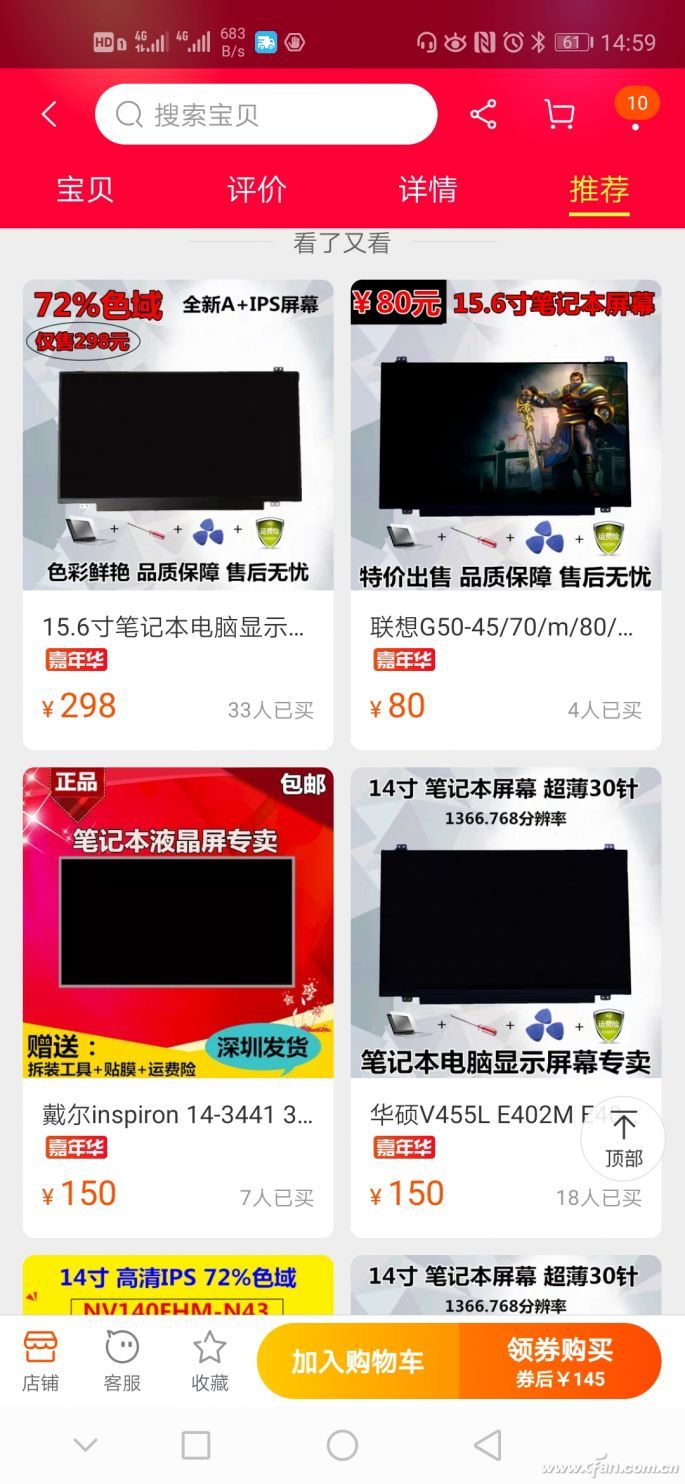Contact 客服 customer service
Image resolution: width=685 pixels, height=1484 pixels.
tap(122, 1361)
